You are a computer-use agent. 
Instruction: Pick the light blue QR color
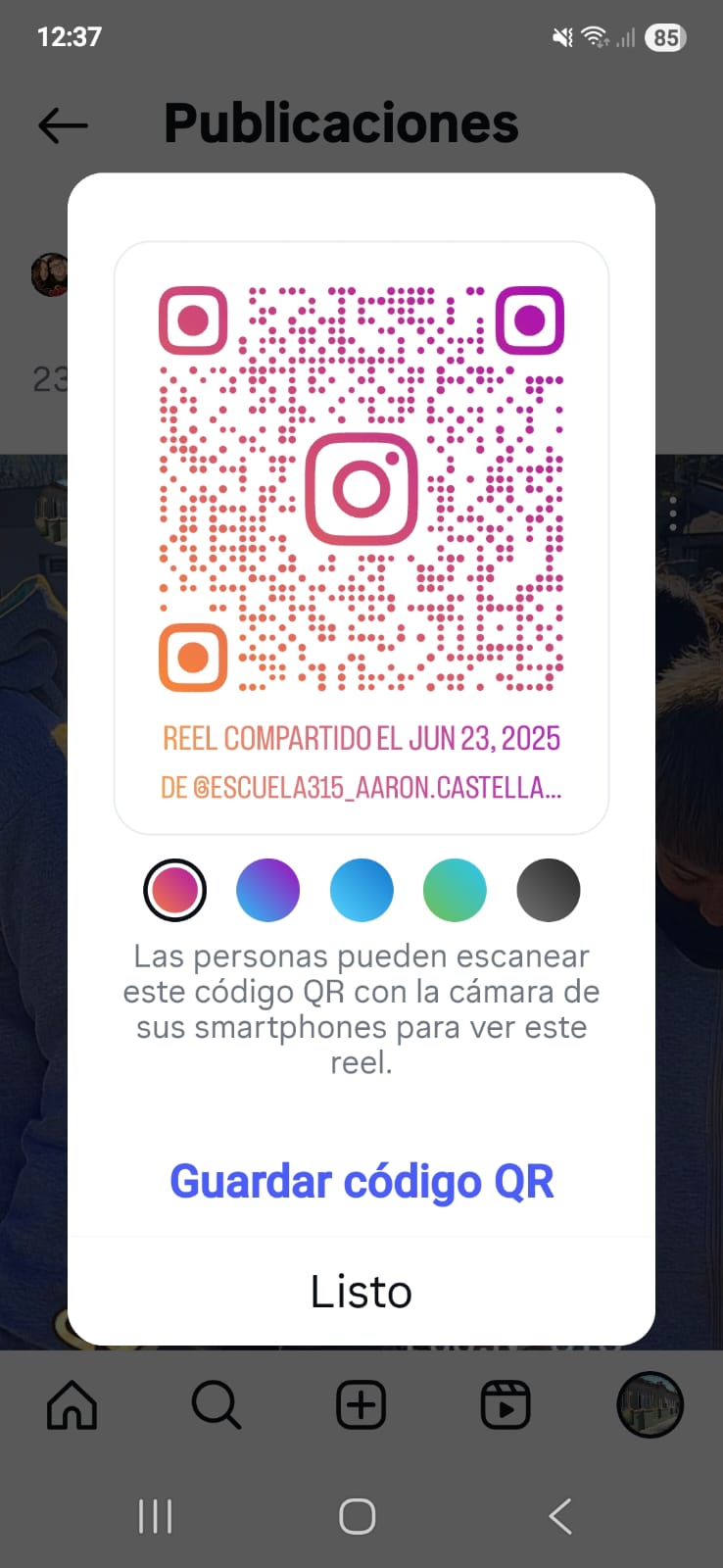pos(361,890)
